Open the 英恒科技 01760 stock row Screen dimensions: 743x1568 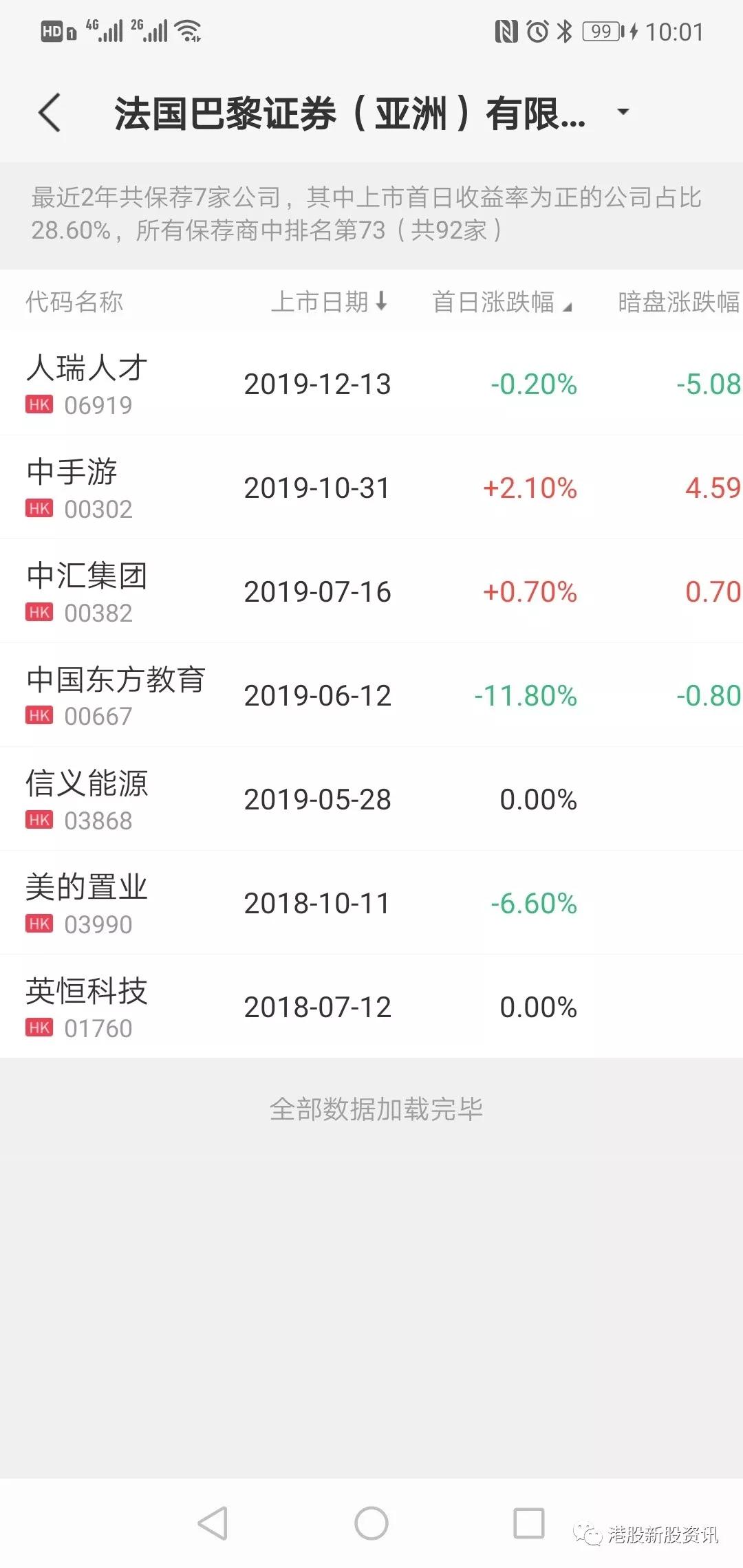371,1007
